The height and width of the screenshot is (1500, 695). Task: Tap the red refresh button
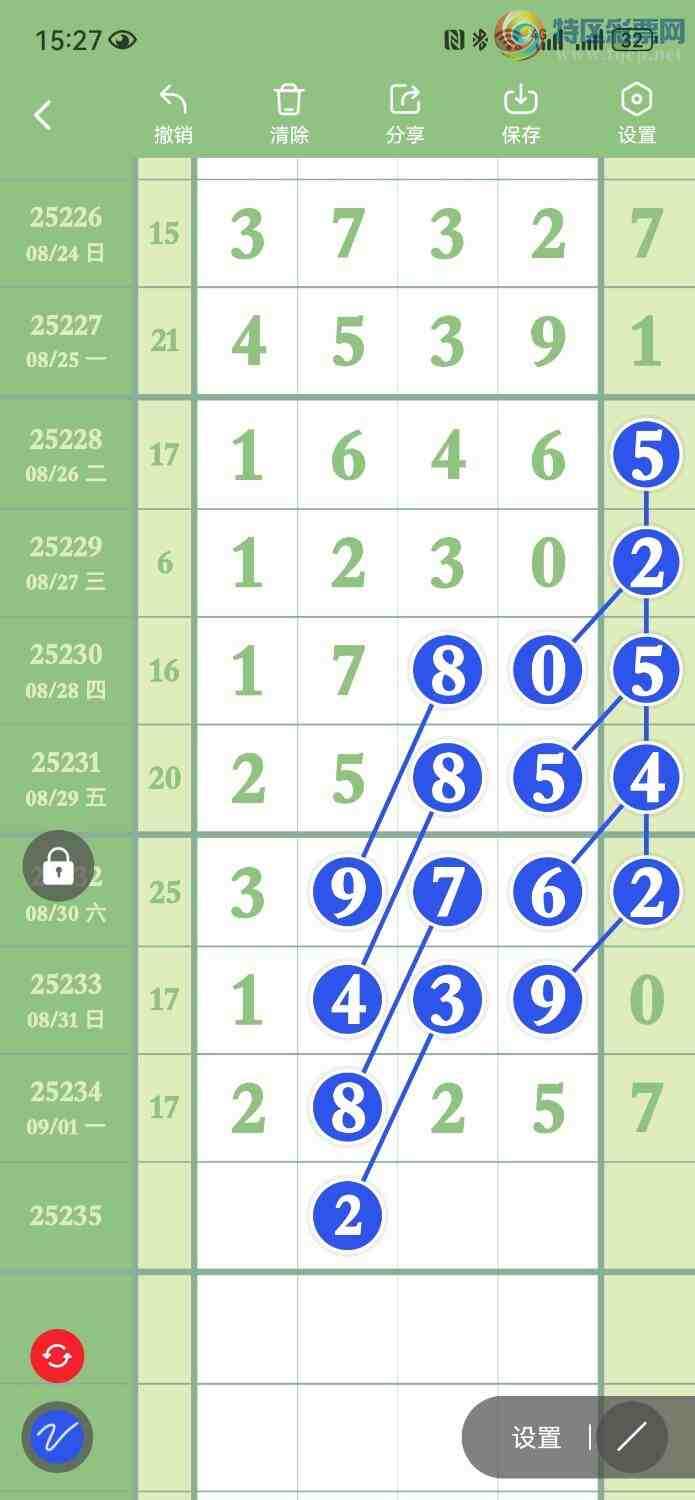point(57,1356)
